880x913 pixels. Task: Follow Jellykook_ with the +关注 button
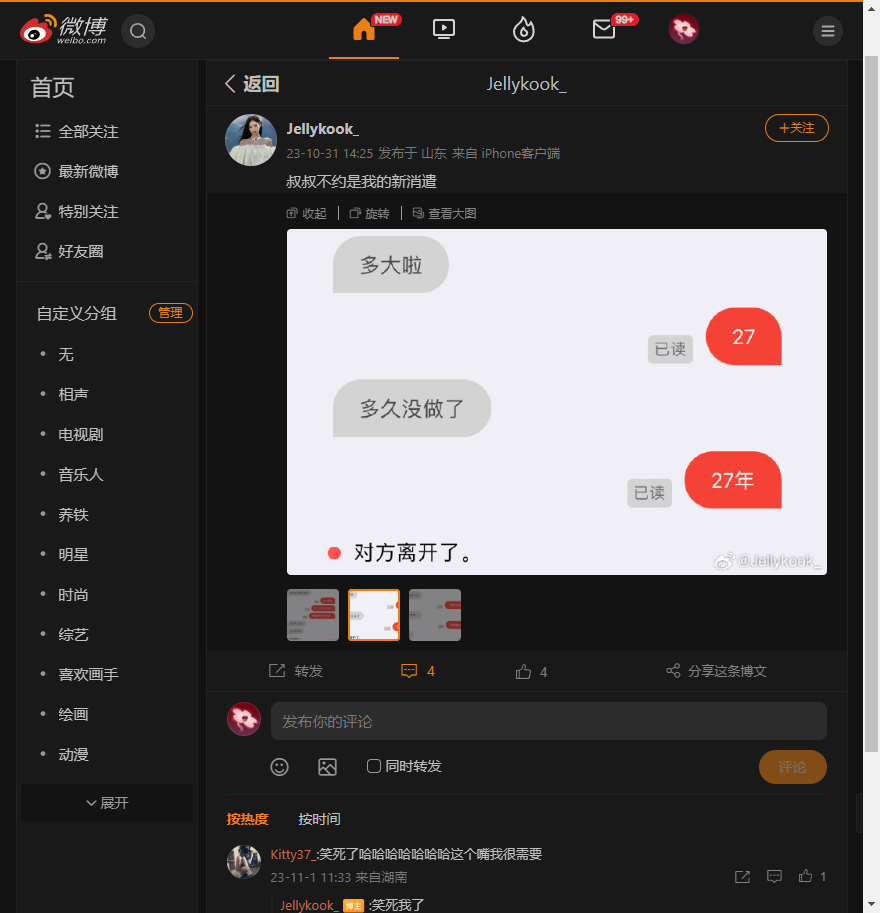coord(796,128)
